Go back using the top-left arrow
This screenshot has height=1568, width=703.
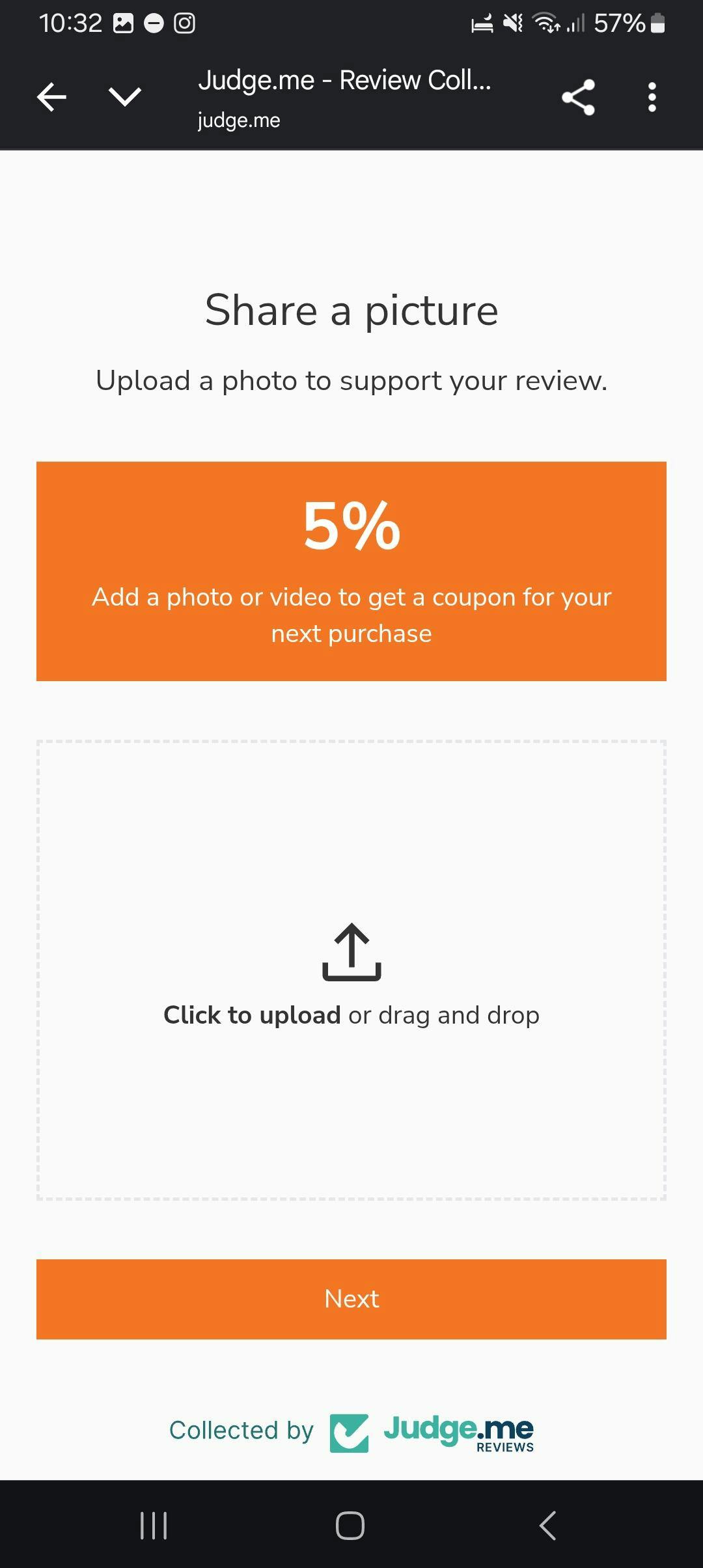pos(51,98)
